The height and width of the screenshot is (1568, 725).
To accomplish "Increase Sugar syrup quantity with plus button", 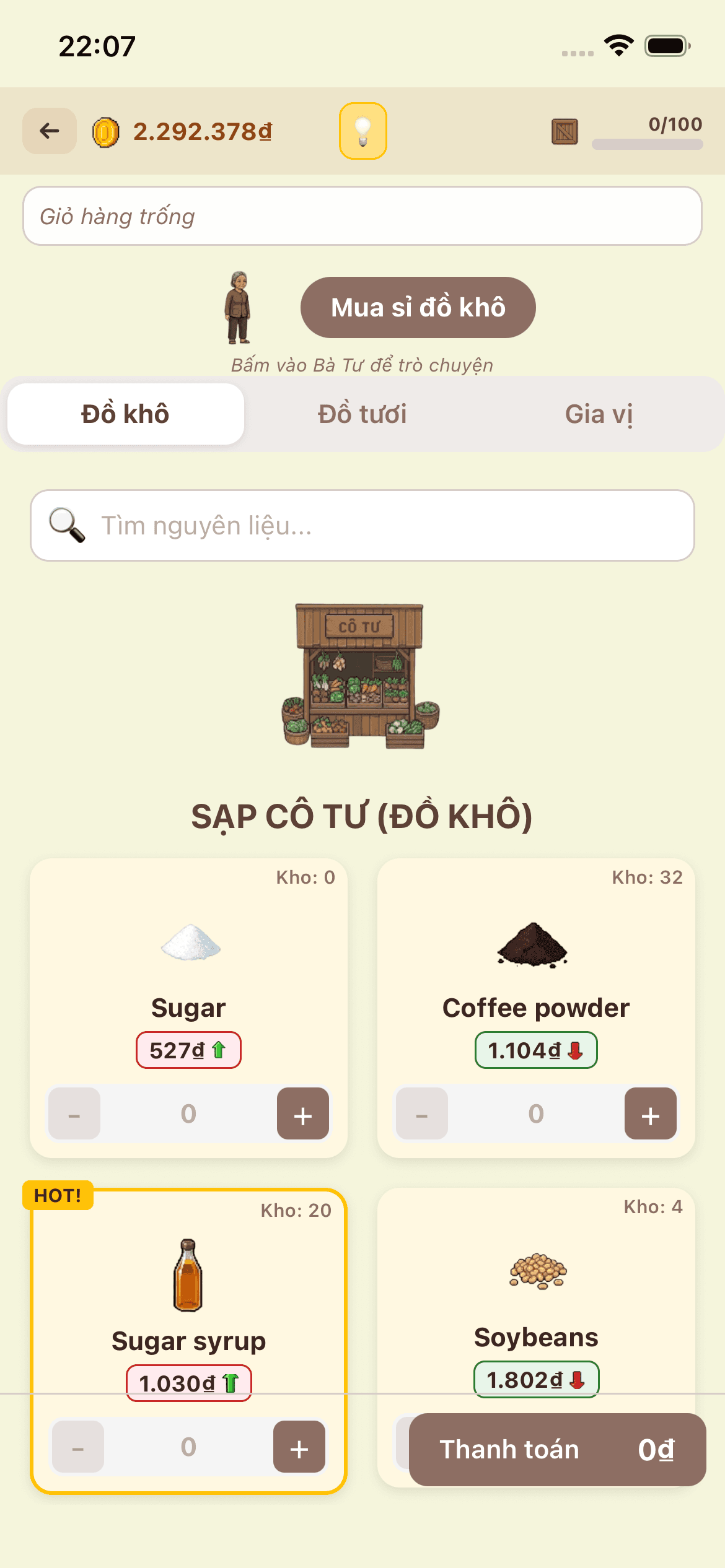I will pos(299,1447).
